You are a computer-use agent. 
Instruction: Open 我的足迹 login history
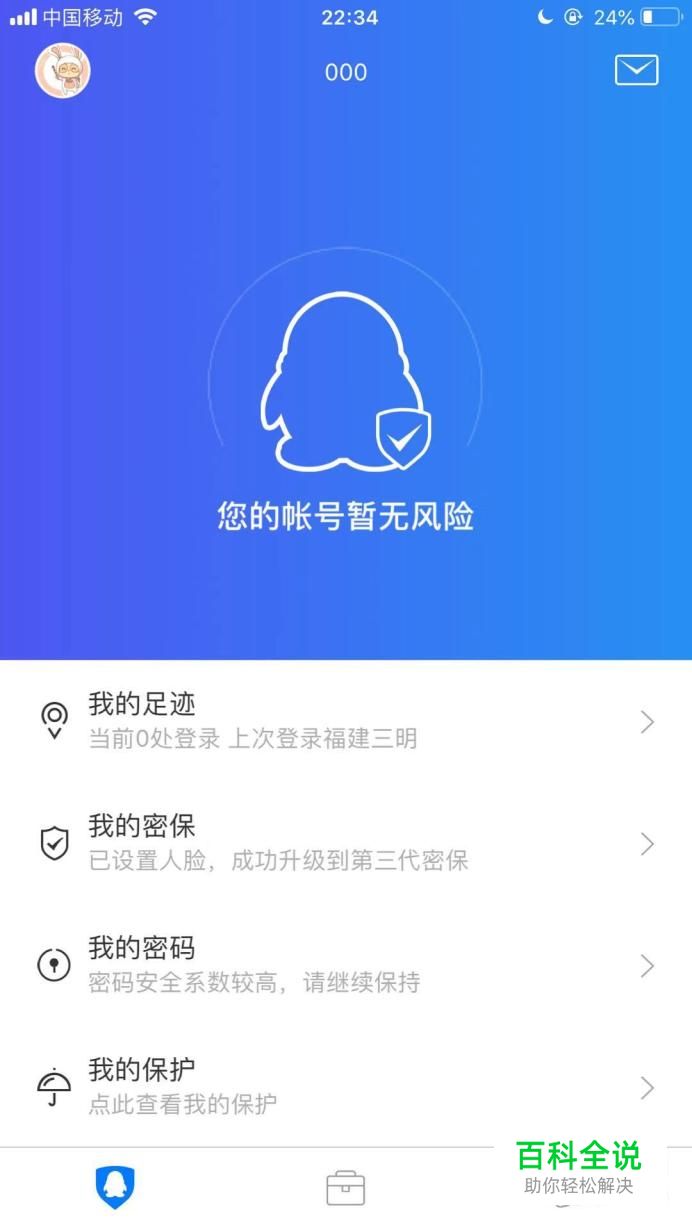(x=346, y=721)
